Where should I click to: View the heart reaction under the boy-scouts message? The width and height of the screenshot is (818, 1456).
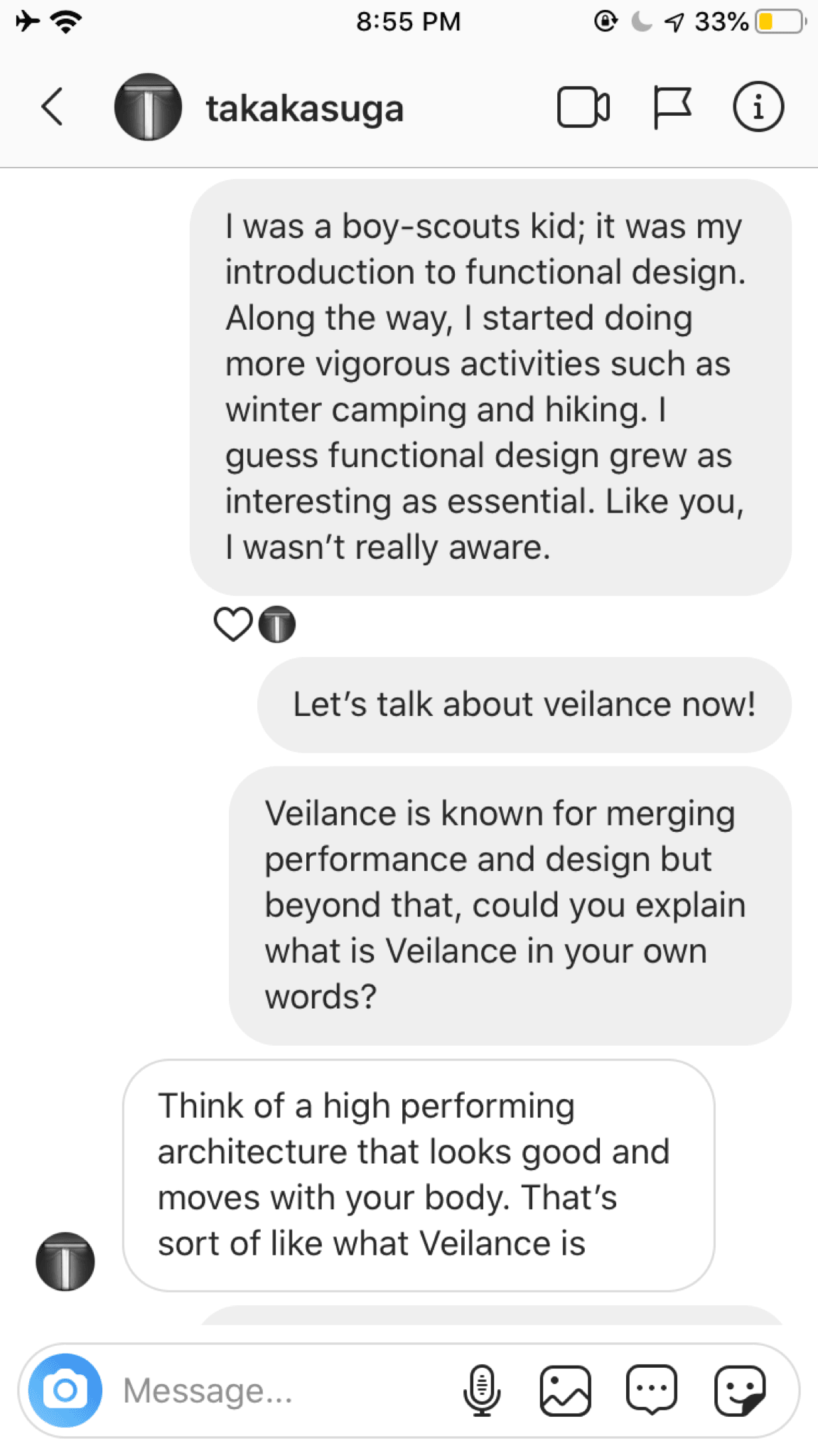[233, 624]
